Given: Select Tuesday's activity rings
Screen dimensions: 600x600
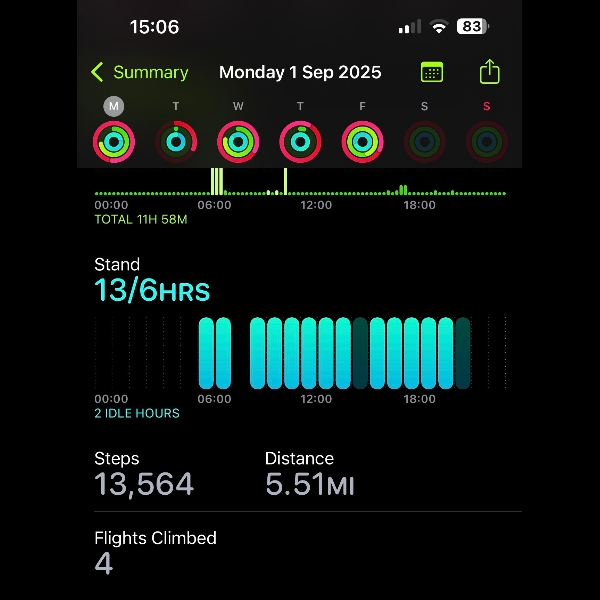Looking at the screenshot, I should 176,142.
